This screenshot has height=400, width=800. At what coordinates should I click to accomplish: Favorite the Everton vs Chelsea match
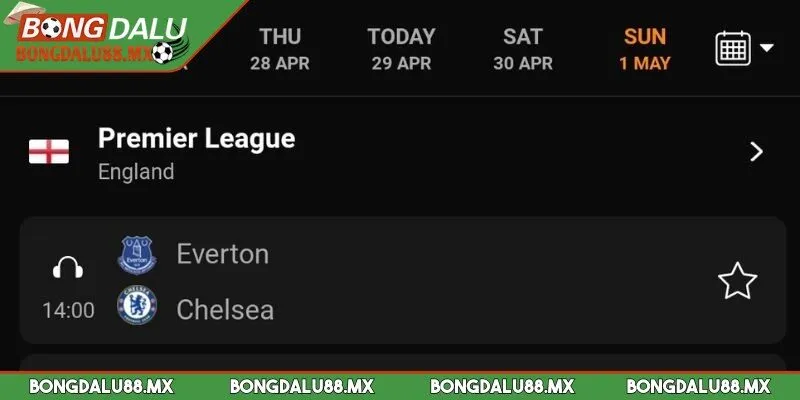point(738,282)
